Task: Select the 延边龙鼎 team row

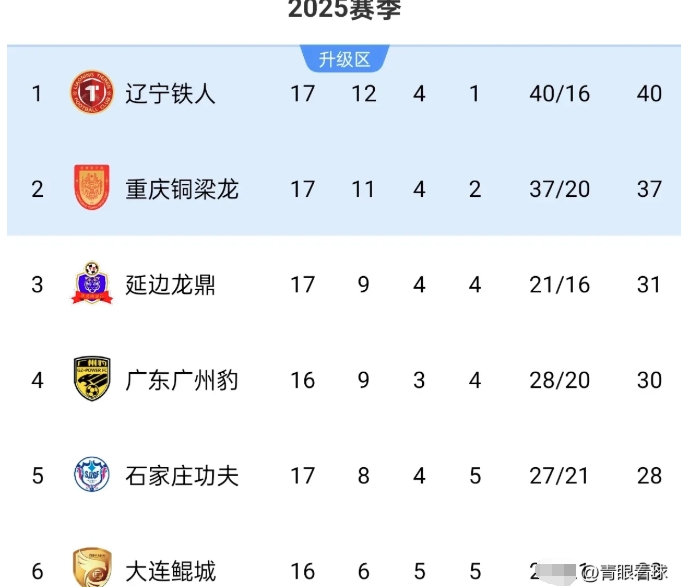Action: click(x=344, y=284)
